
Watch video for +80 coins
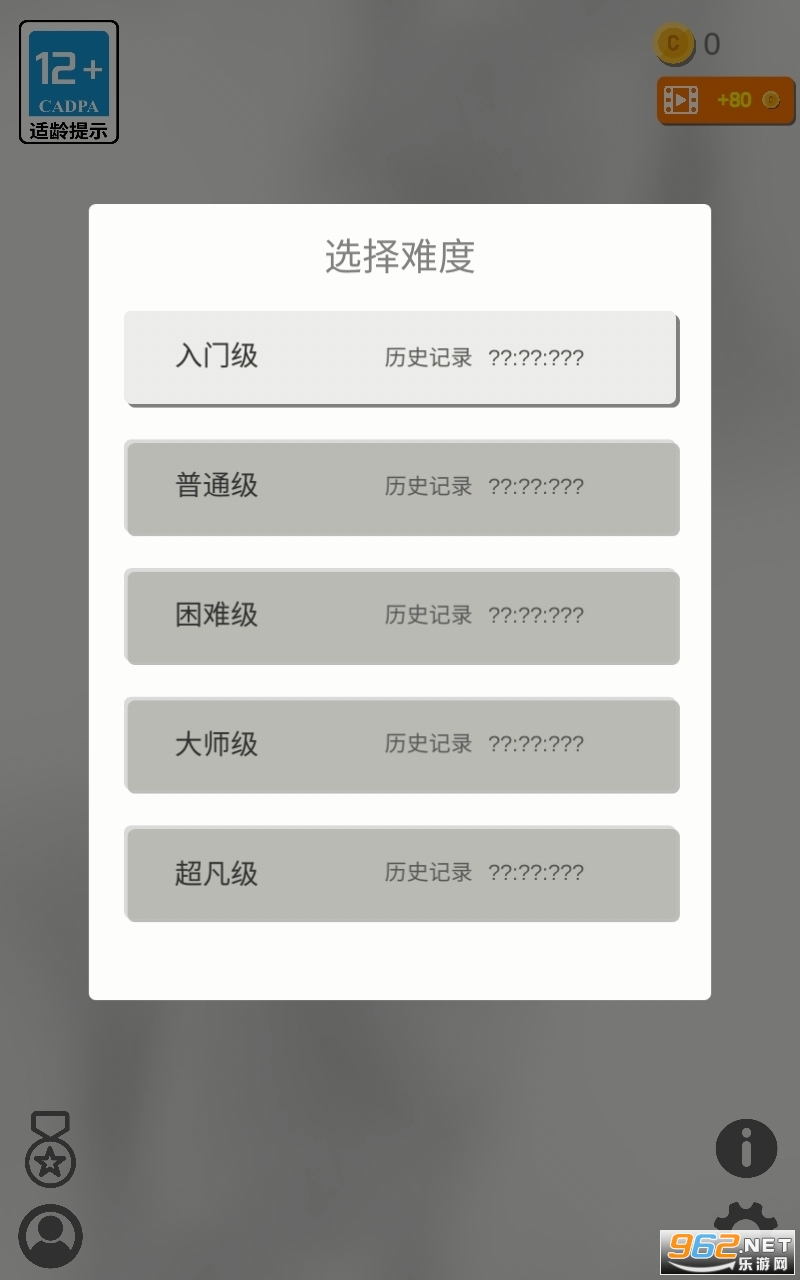point(726,100)
